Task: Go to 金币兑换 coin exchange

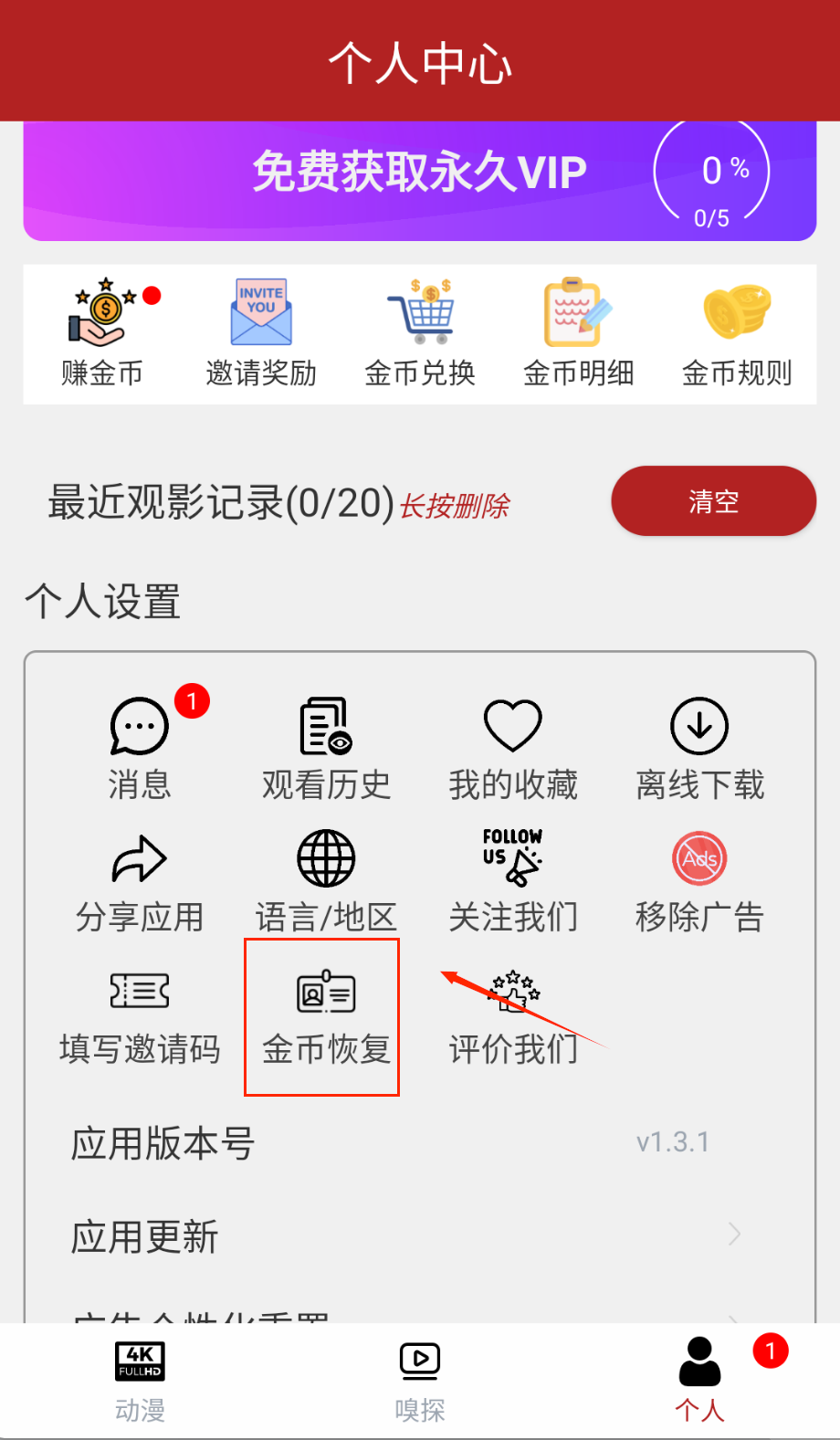Action: pyautogui.click(x=420, y=332)
